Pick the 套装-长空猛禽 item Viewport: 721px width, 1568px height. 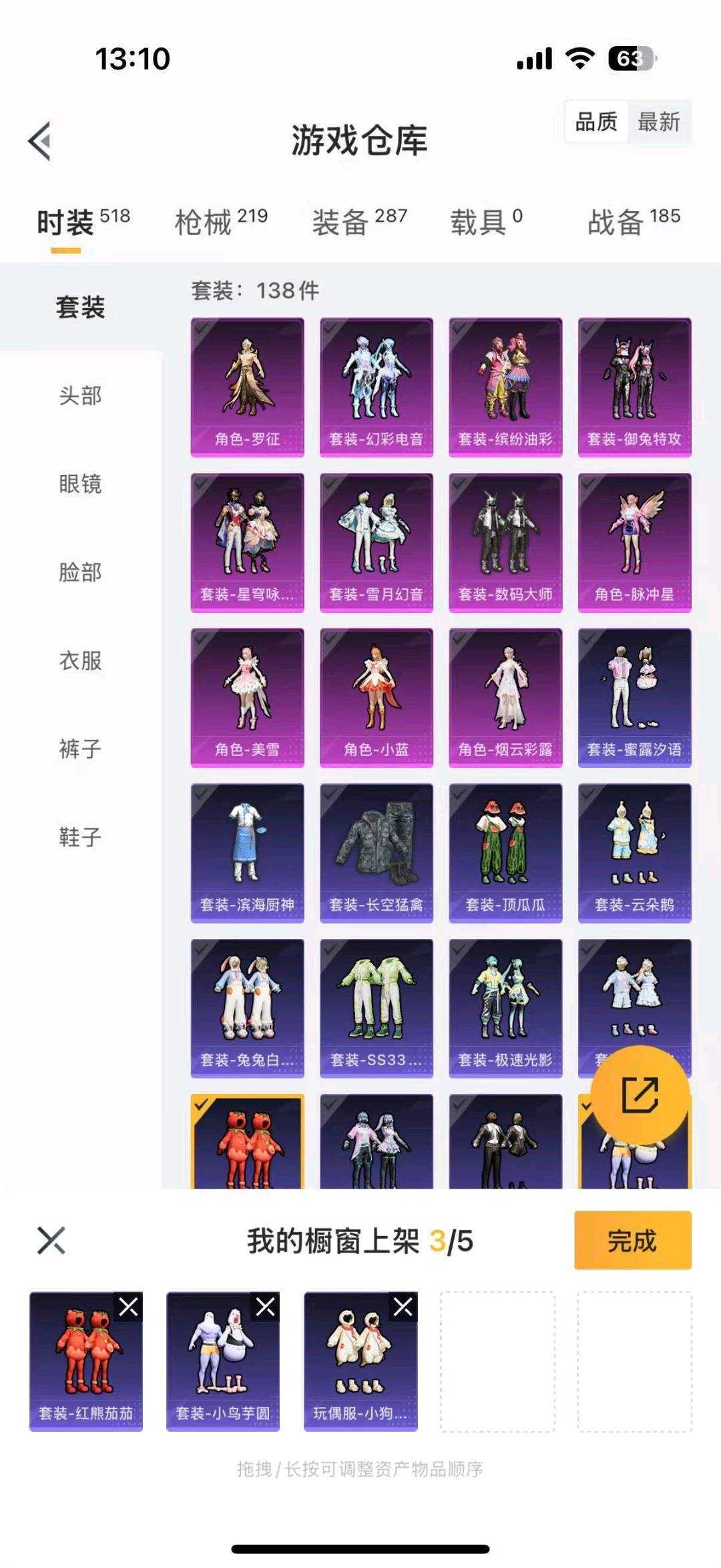click(377, 853)
